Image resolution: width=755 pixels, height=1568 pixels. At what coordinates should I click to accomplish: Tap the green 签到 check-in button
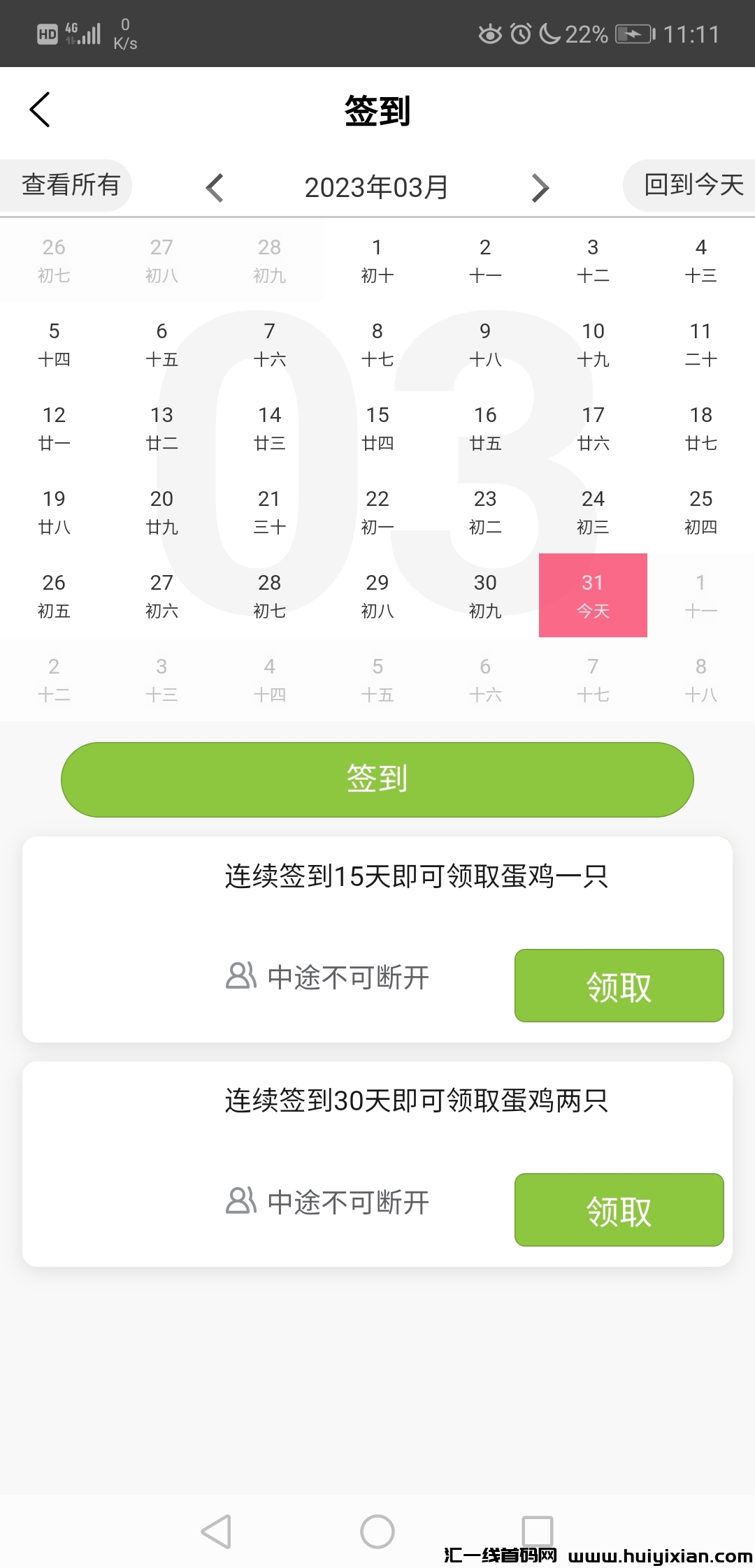coord(377,779)
